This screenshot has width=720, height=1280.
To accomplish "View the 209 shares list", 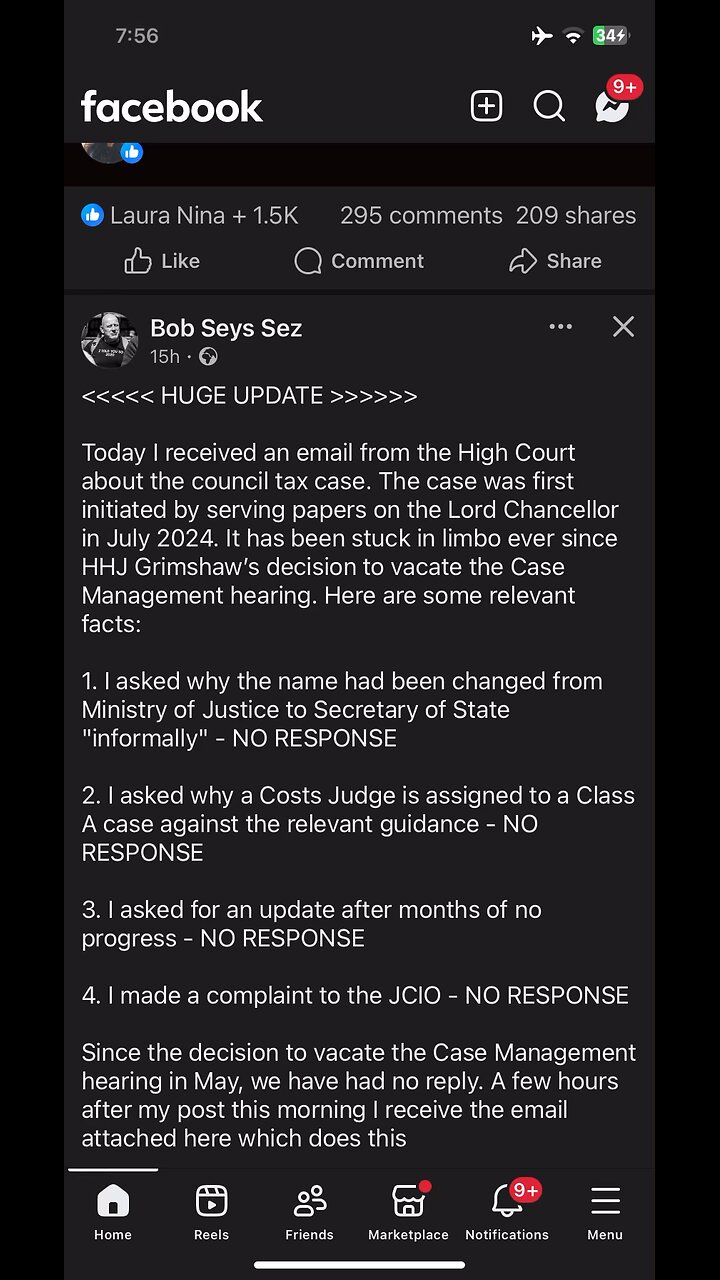I will point(576,215).
